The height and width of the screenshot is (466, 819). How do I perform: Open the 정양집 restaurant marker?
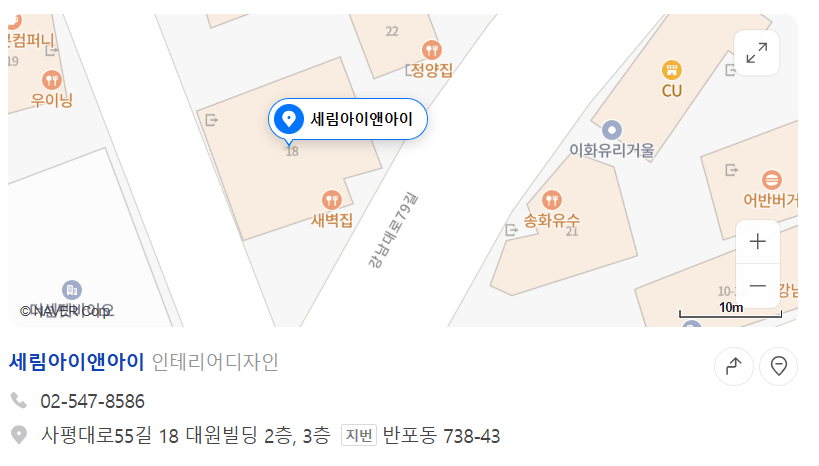(431, 50)
